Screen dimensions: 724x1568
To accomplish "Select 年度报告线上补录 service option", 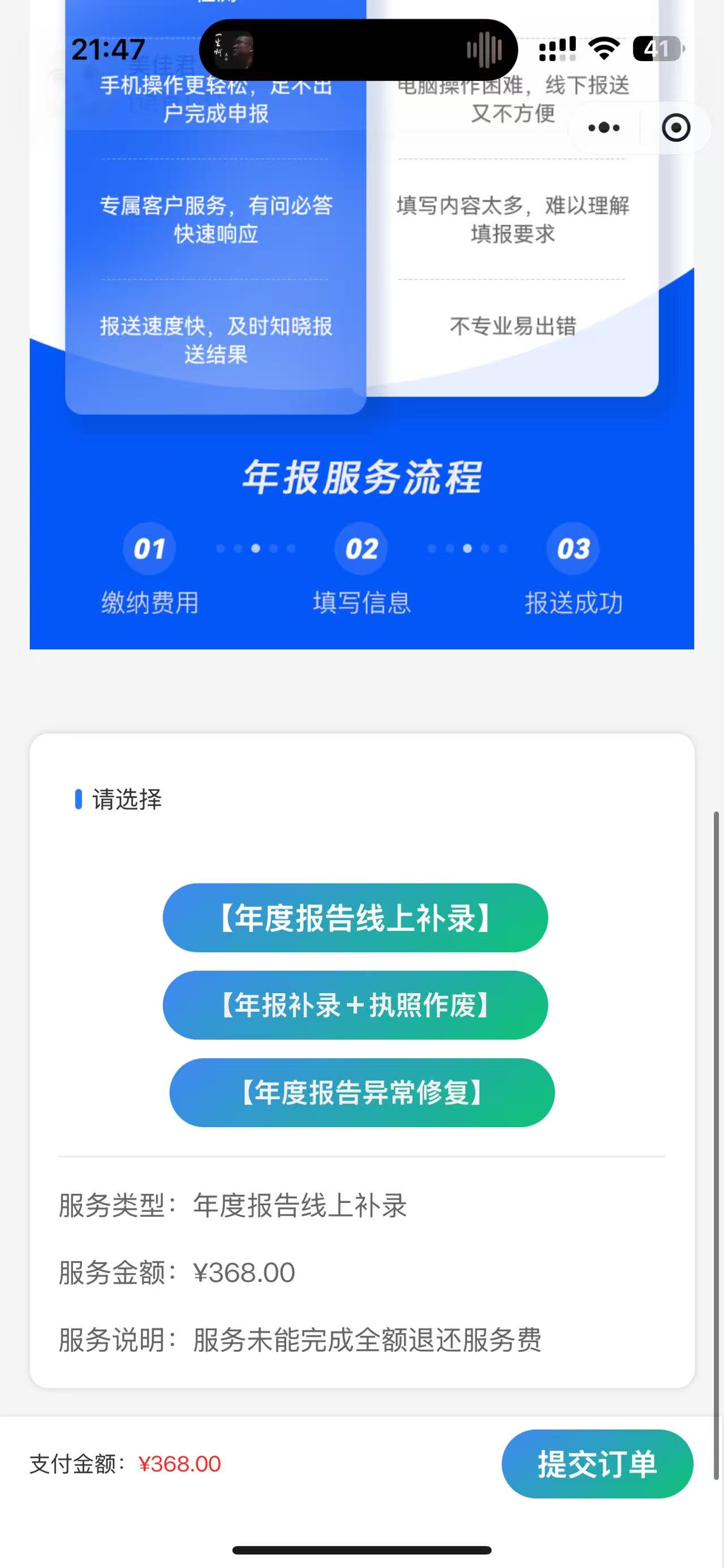I will pyautogui.click(x=355, y=917).
